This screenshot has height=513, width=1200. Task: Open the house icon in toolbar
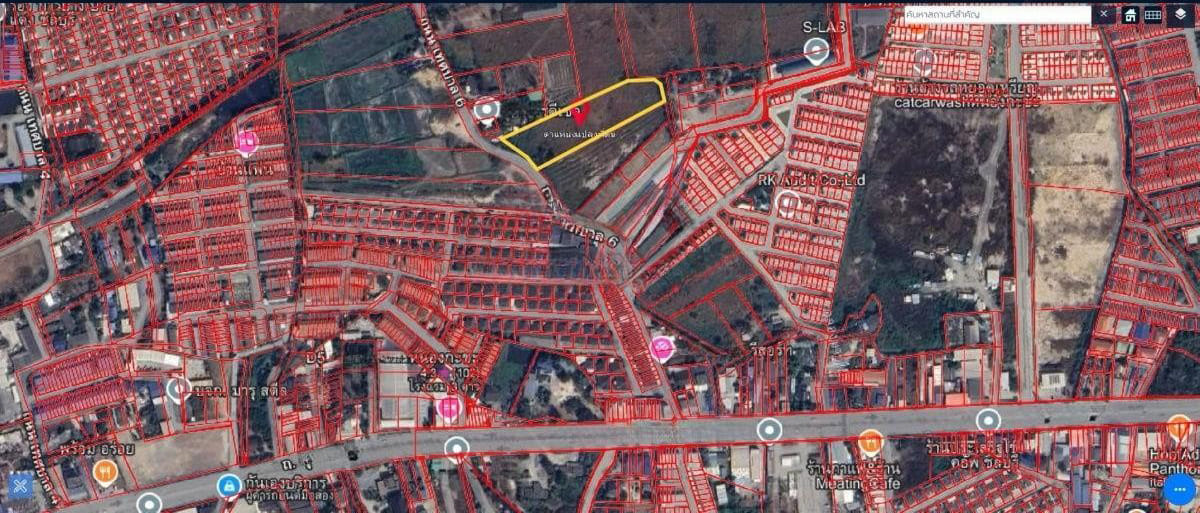tap(1129, 15)
